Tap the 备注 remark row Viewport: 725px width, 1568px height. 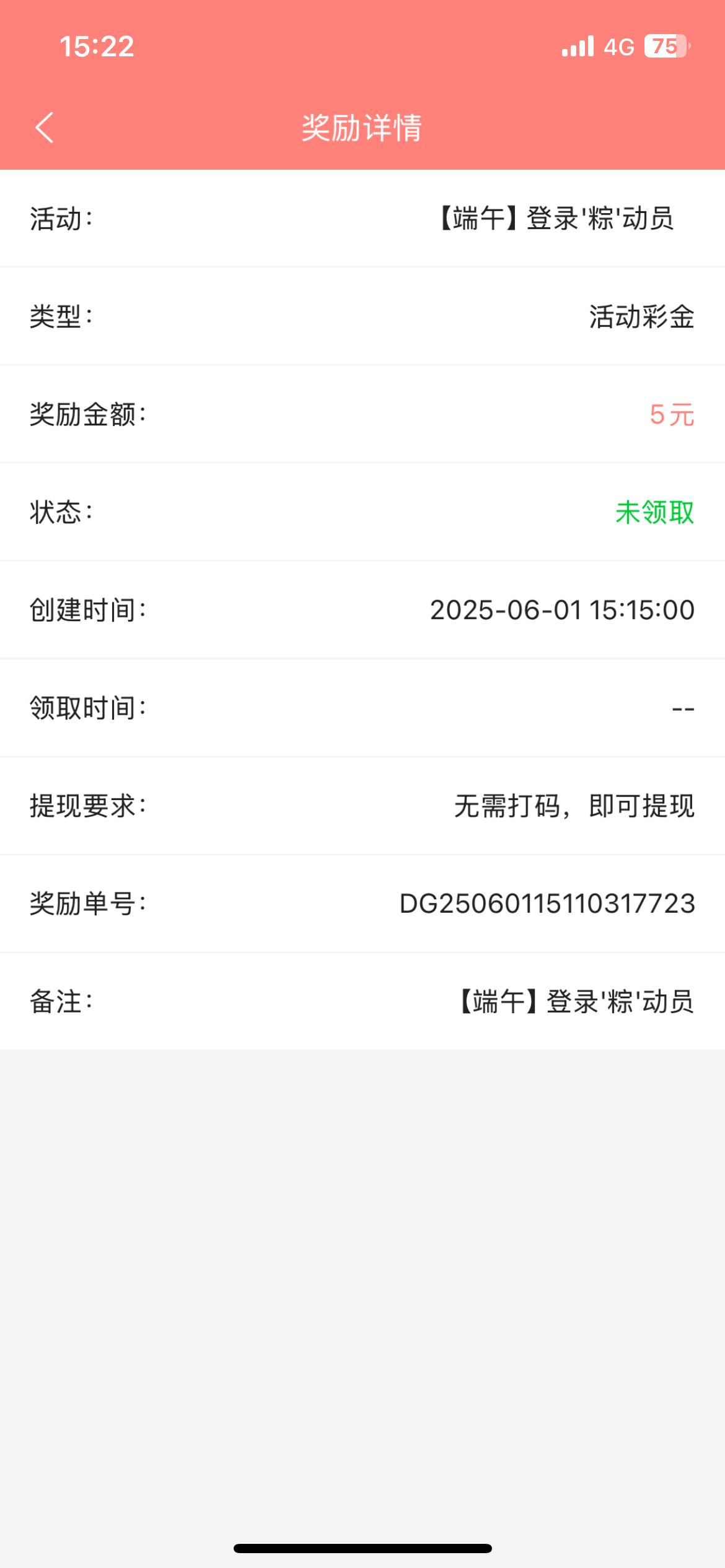tap(61, 1001)
